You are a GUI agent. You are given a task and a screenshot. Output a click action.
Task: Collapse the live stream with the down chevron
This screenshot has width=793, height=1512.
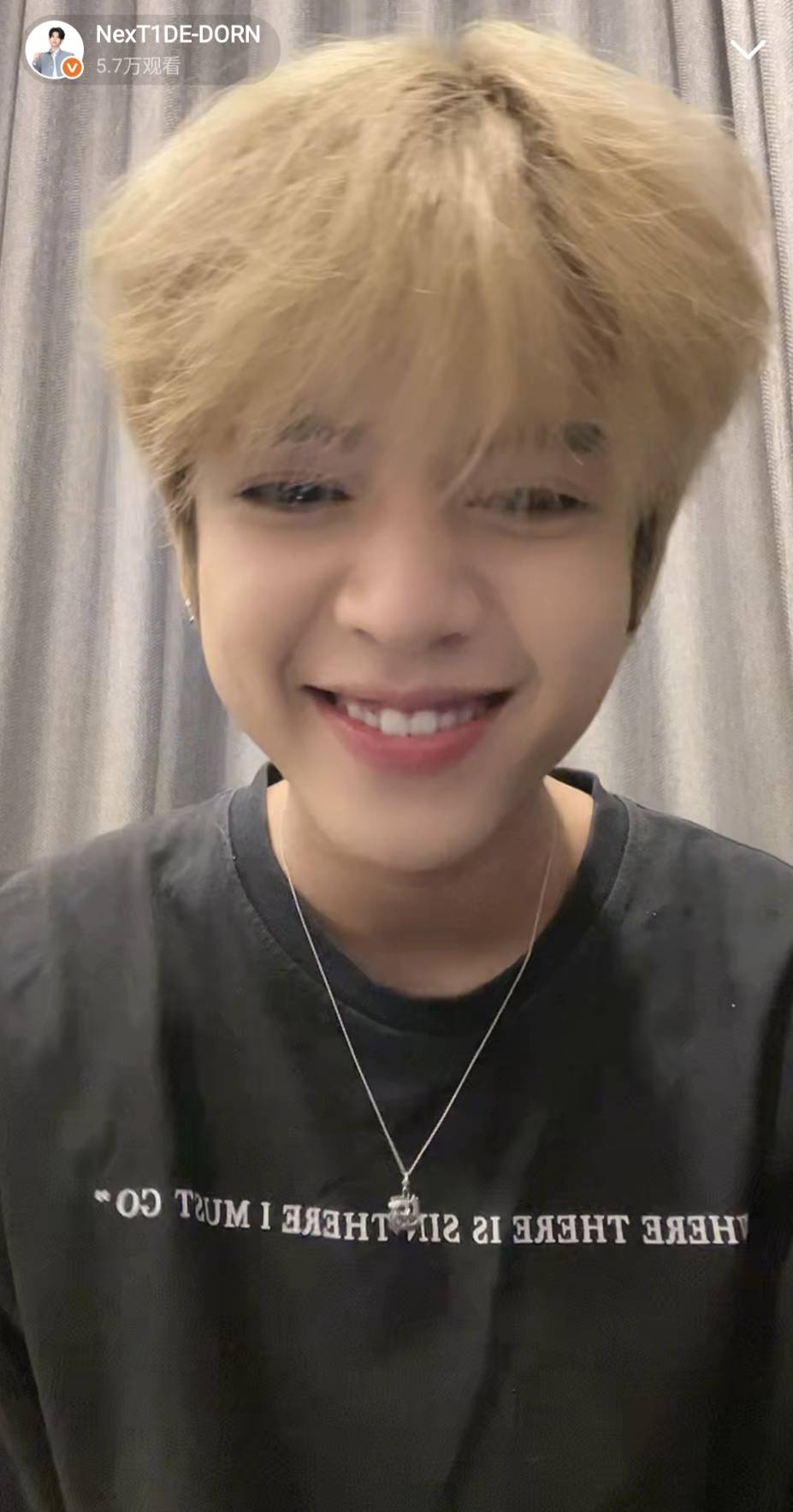click(747, 50)
